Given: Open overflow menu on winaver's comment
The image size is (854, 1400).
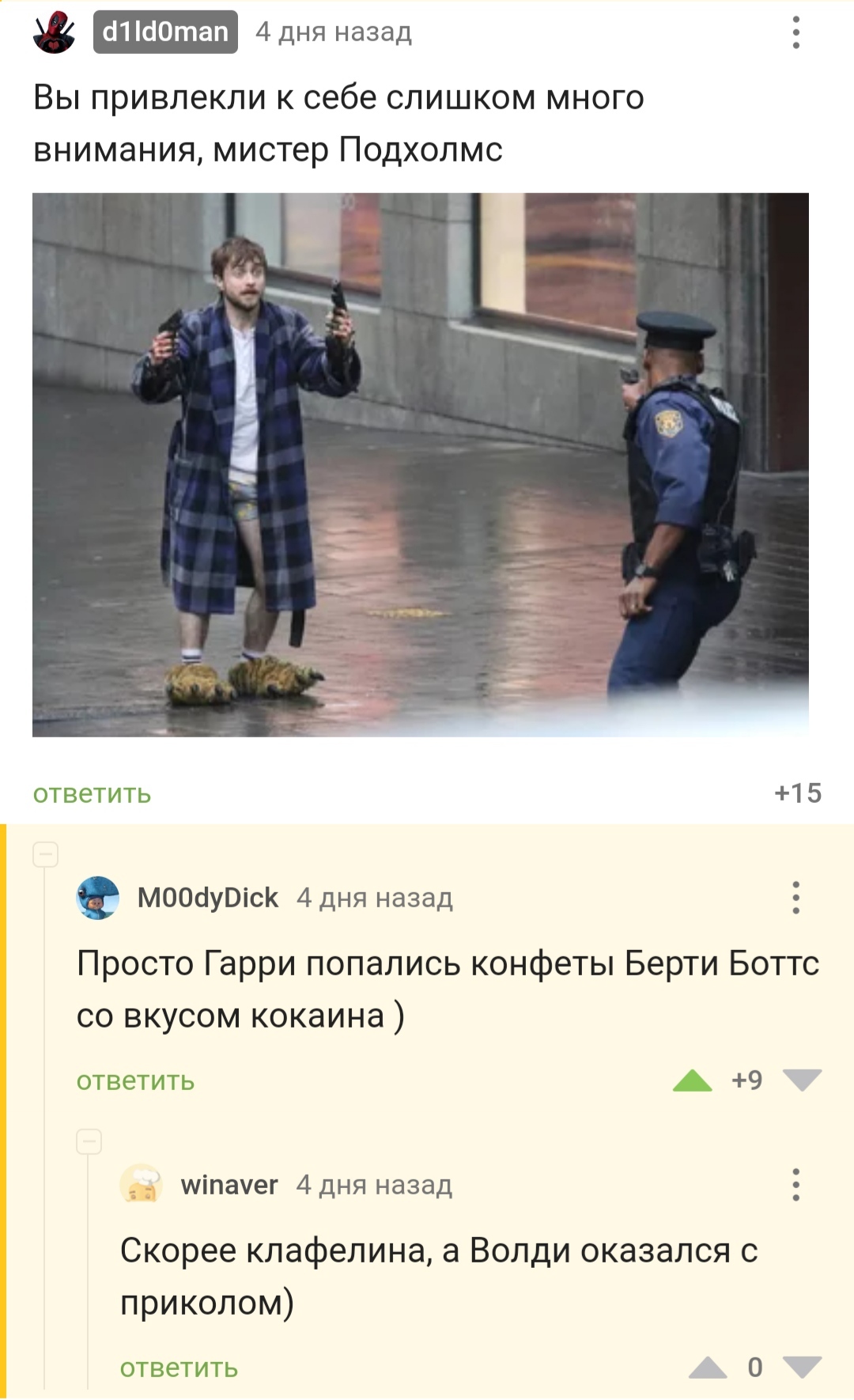Looking at the screenshot, I should (x=795, y=1185).
